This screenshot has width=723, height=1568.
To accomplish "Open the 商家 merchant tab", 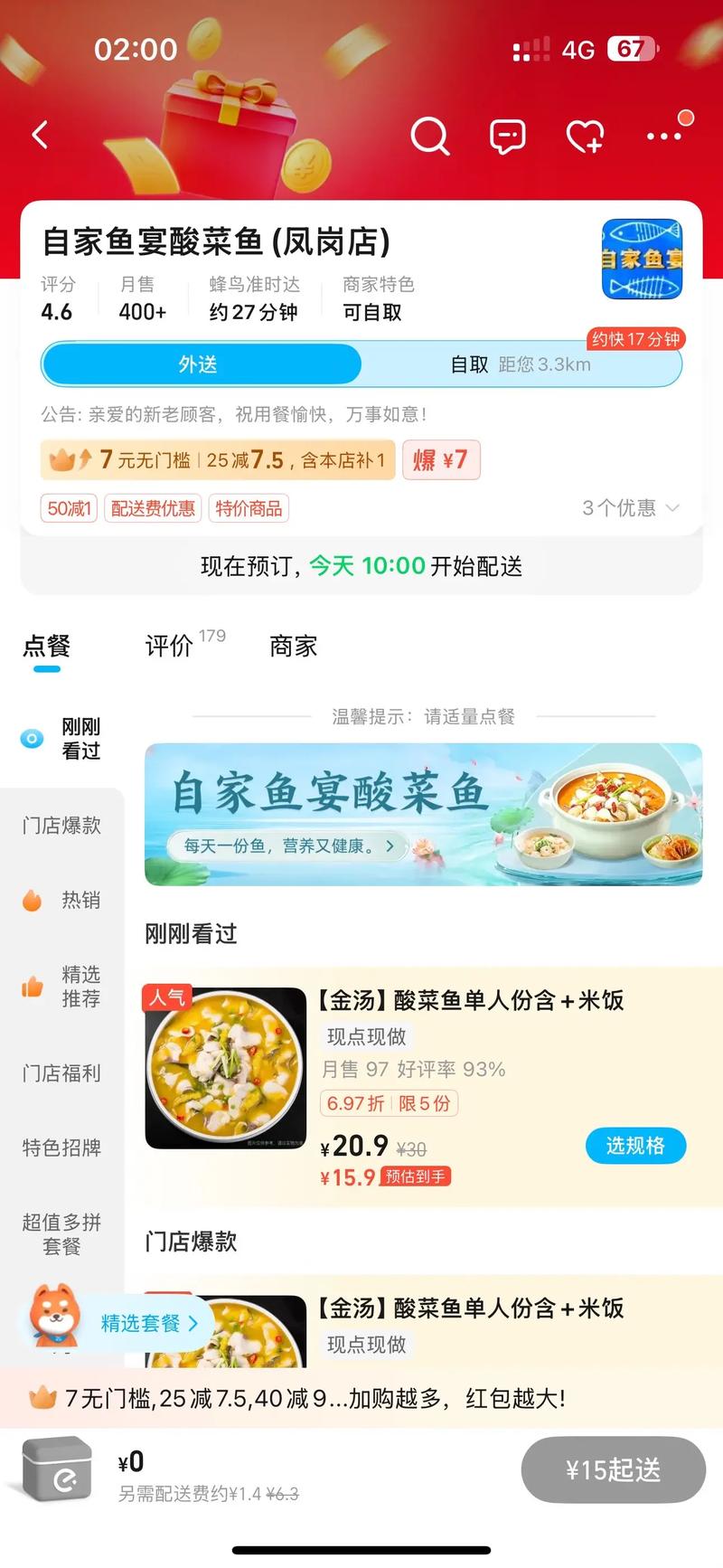I will 292,646.
